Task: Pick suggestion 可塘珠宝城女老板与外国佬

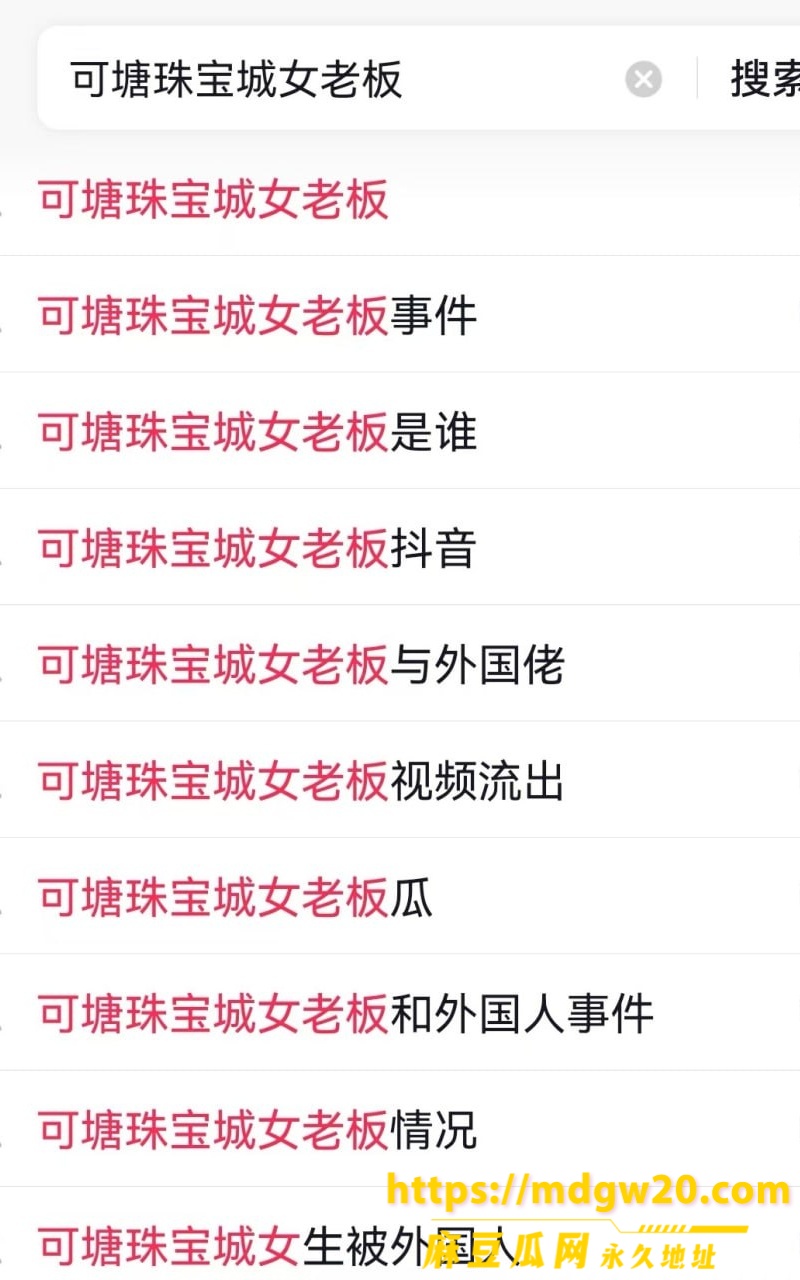Action: pyautogui.click(x=400, y=664)
